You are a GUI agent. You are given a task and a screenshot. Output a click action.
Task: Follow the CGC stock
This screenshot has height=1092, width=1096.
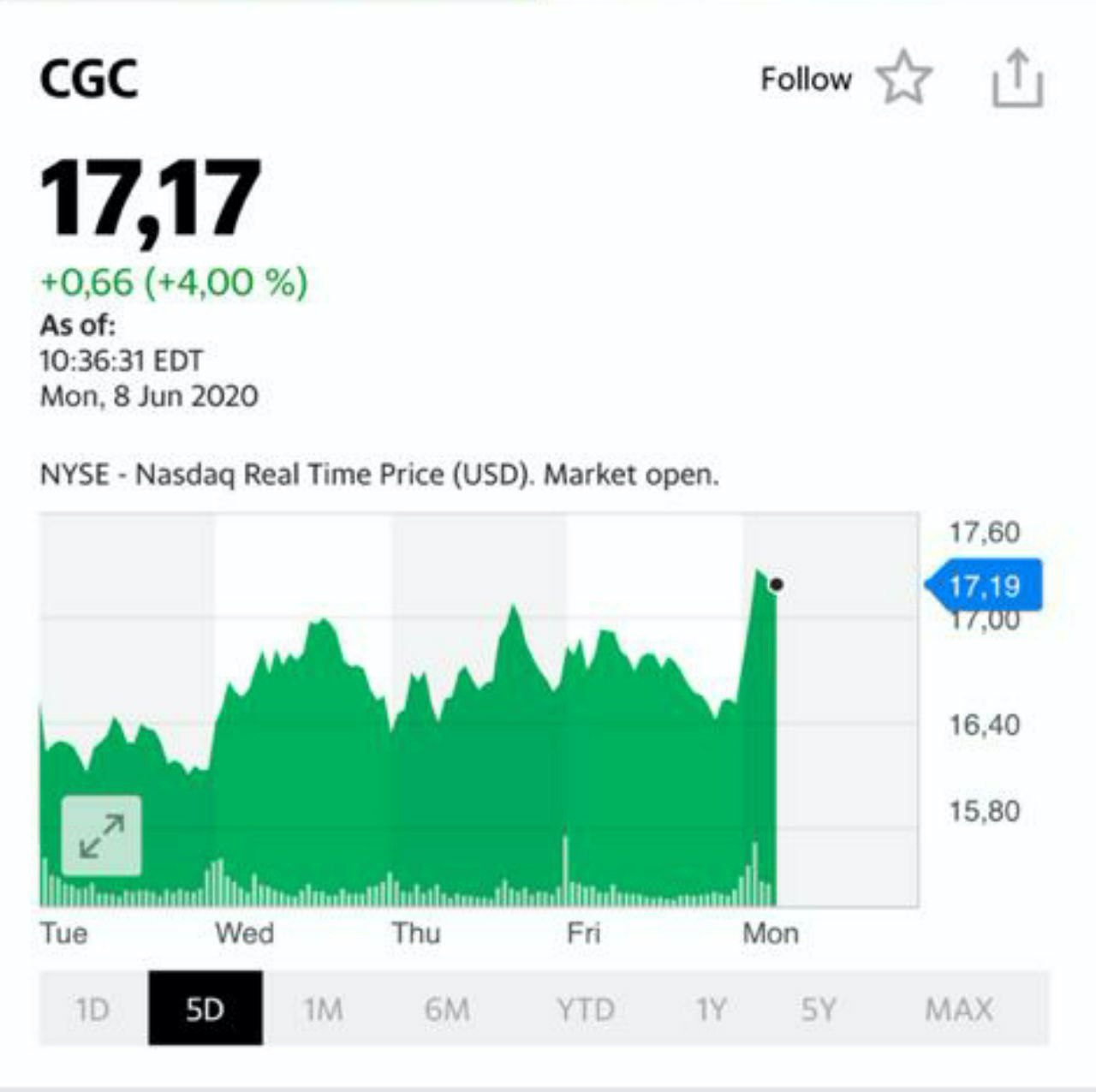click(902, 79)
